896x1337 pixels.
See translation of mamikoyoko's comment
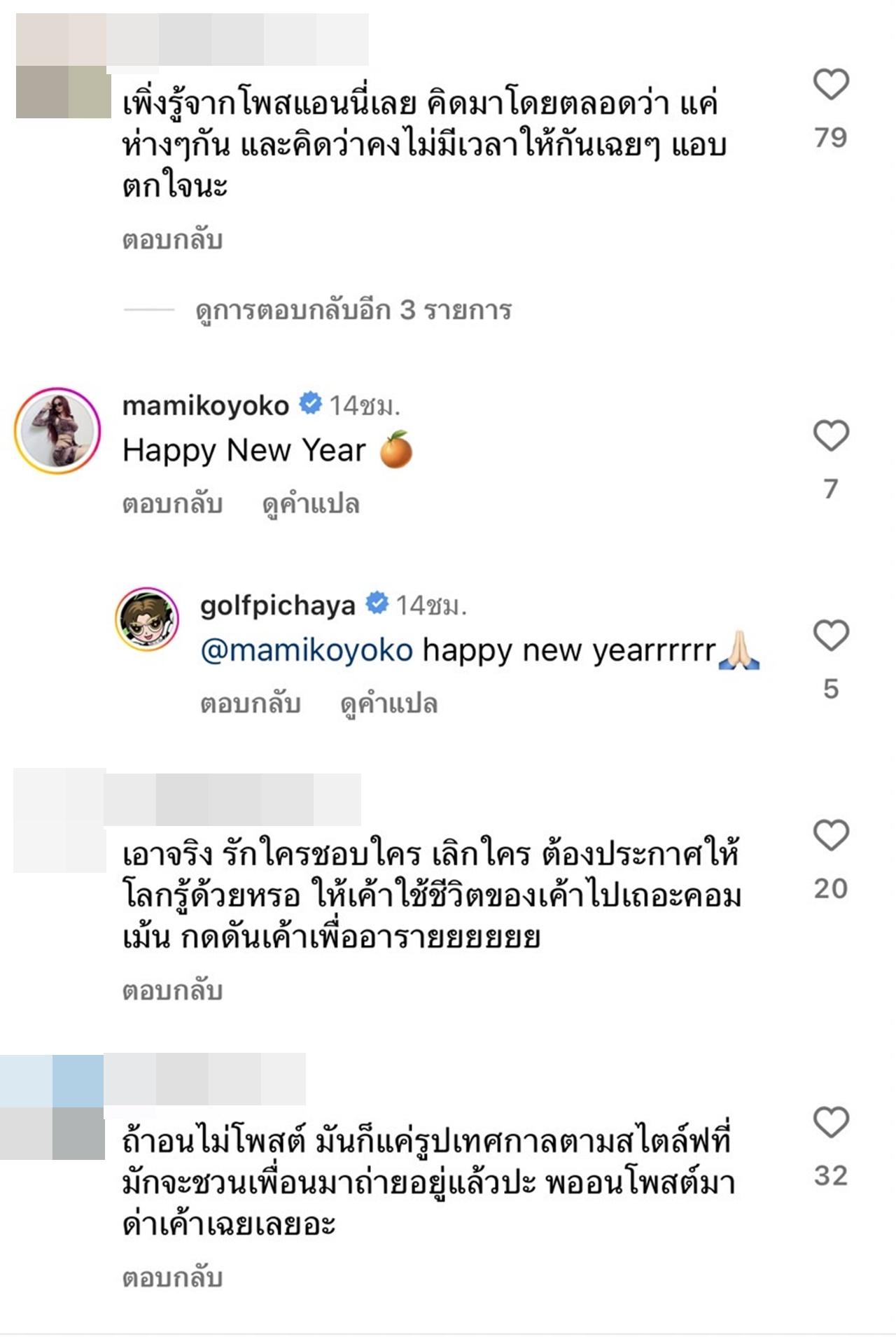pyautogui.click(x=311, y=504)
